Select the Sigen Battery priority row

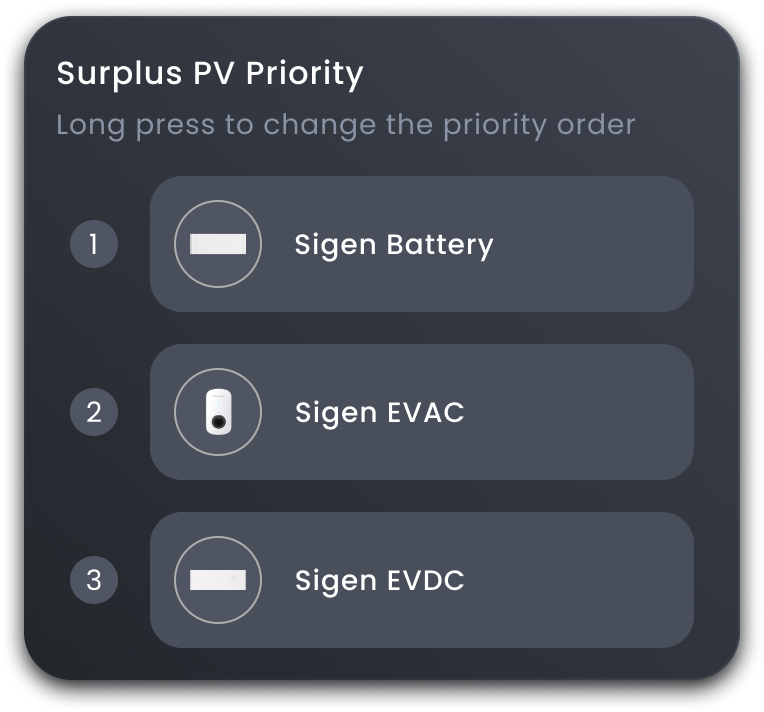click(x=421, y=244)
